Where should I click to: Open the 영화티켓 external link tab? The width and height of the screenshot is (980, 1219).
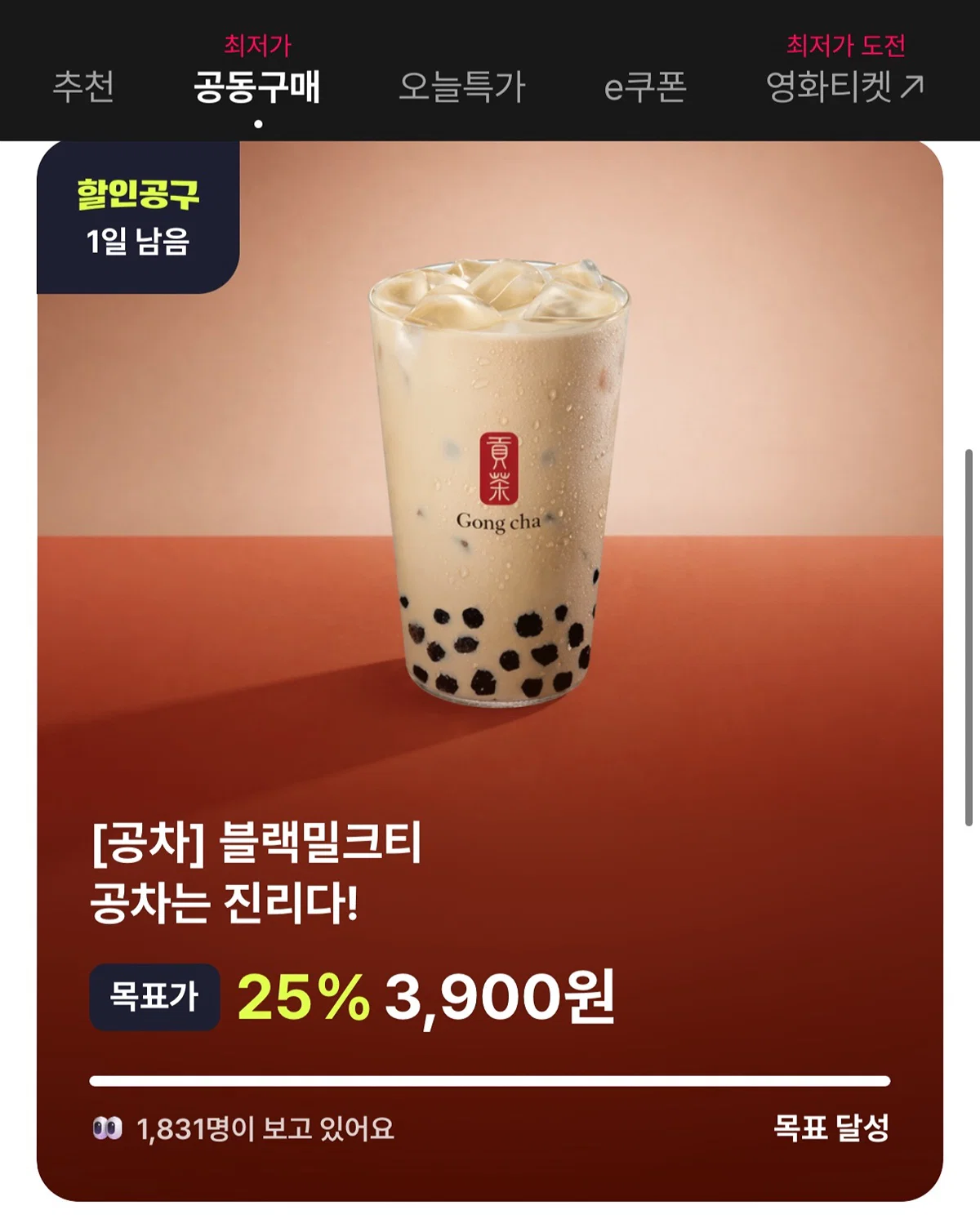click(x=845, y=87)
